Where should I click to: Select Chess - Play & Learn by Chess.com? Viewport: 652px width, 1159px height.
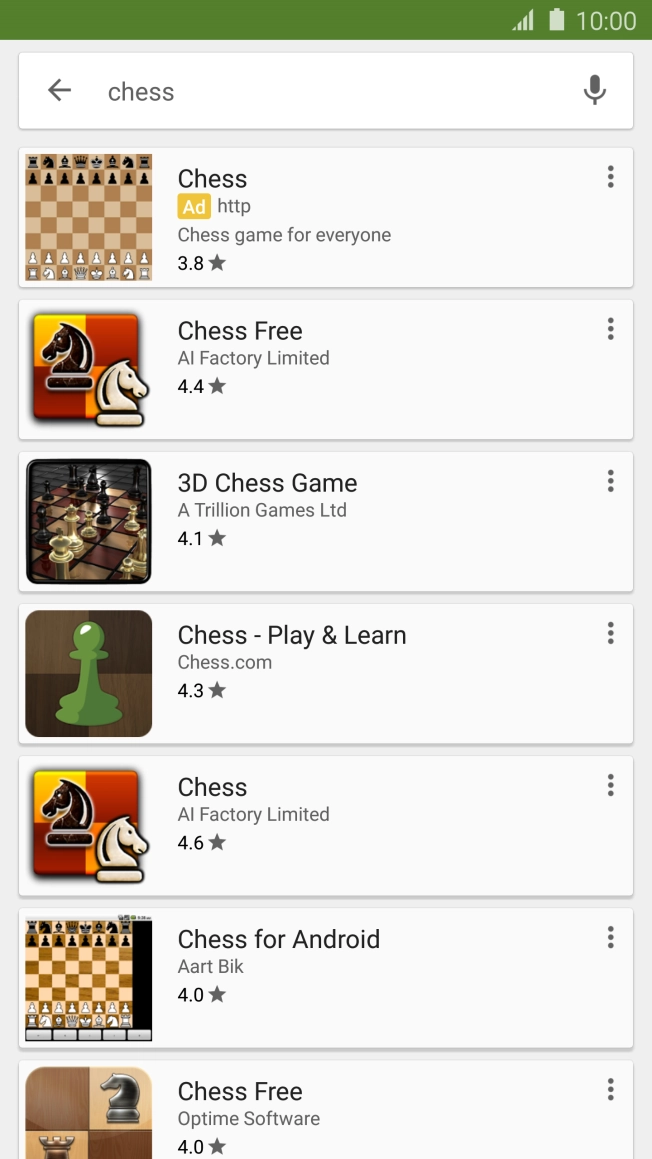300,674
